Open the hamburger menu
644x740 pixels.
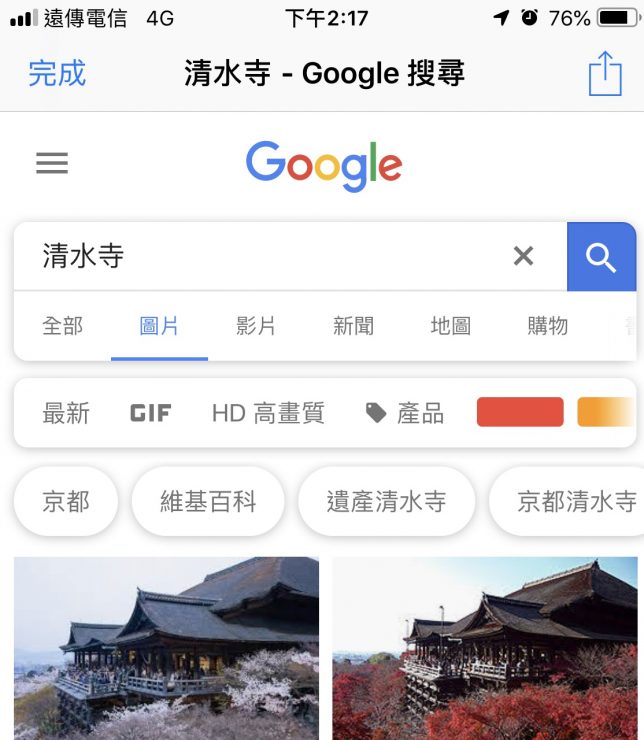pyautogui.click(x=52, y=163)
